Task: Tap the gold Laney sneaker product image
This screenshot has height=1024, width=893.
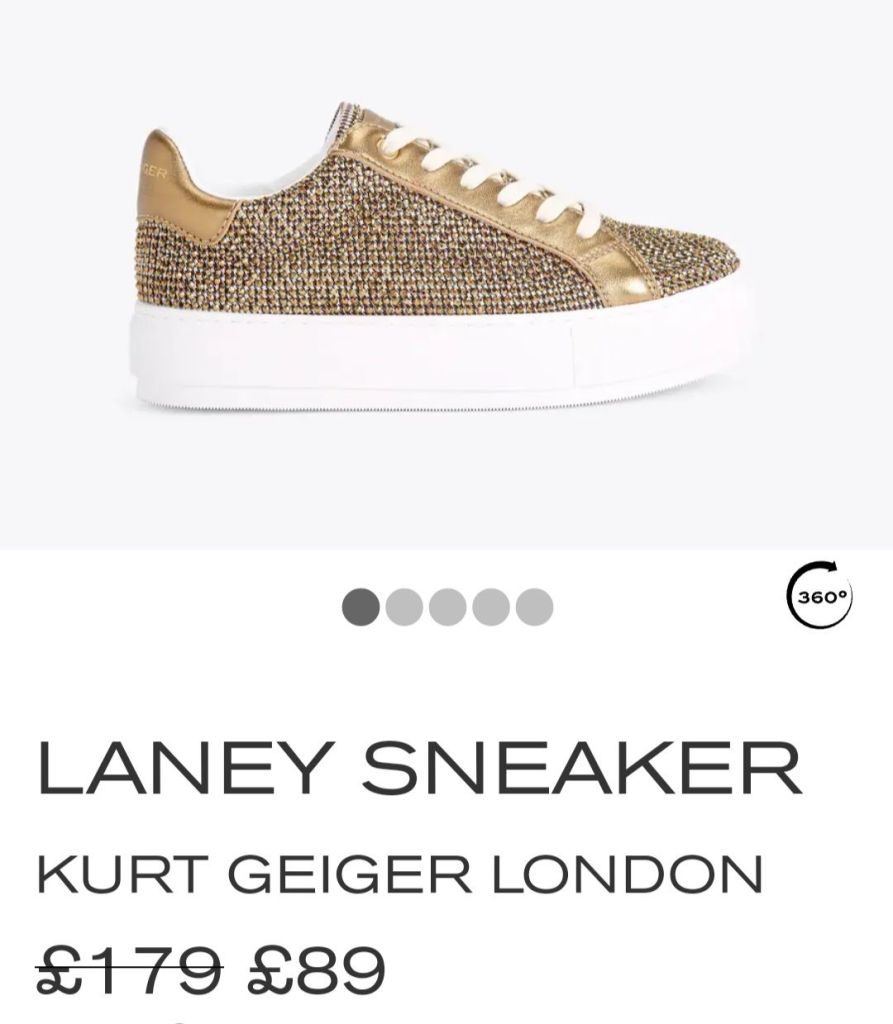Action: point(440,265)
